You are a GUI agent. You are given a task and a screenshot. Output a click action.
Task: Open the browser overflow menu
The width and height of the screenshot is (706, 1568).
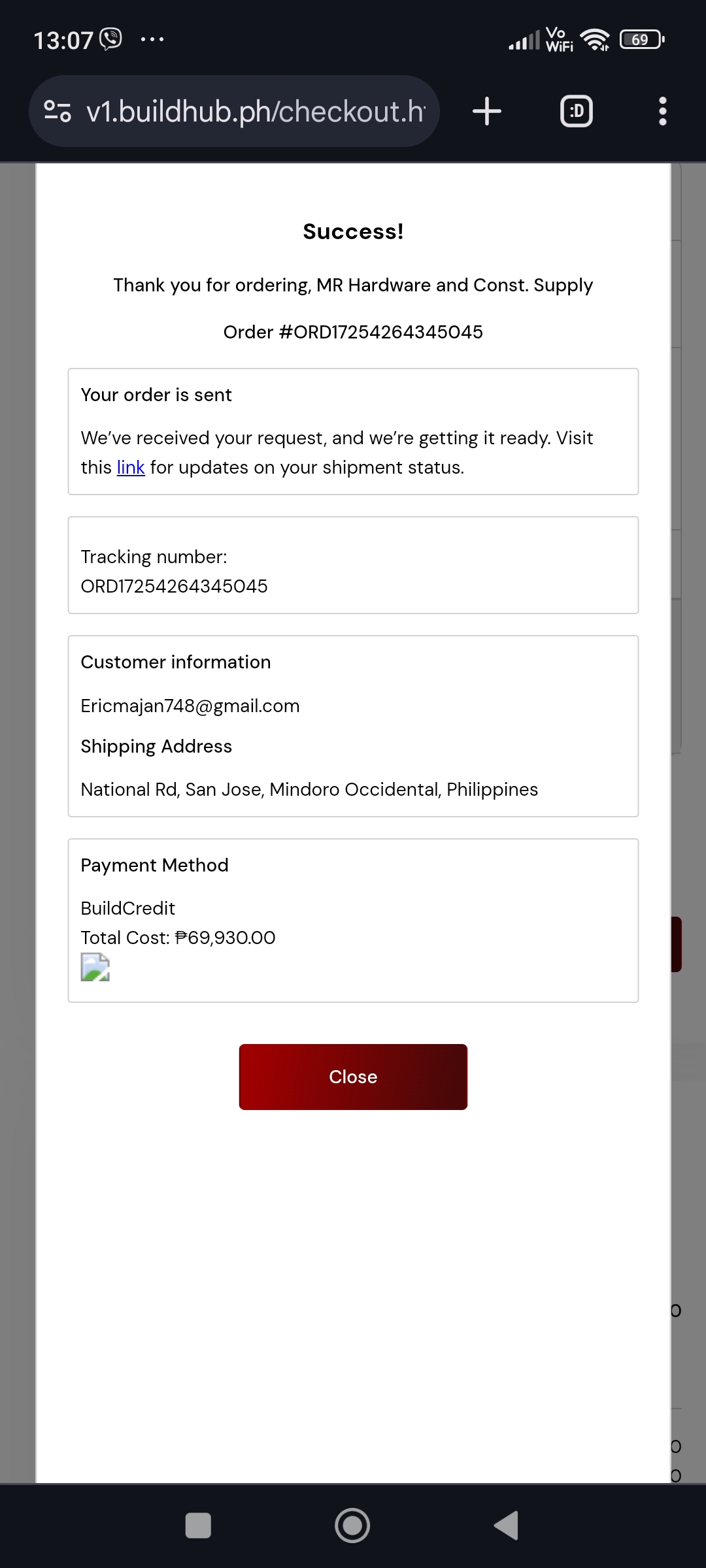(x=663, y=111)
